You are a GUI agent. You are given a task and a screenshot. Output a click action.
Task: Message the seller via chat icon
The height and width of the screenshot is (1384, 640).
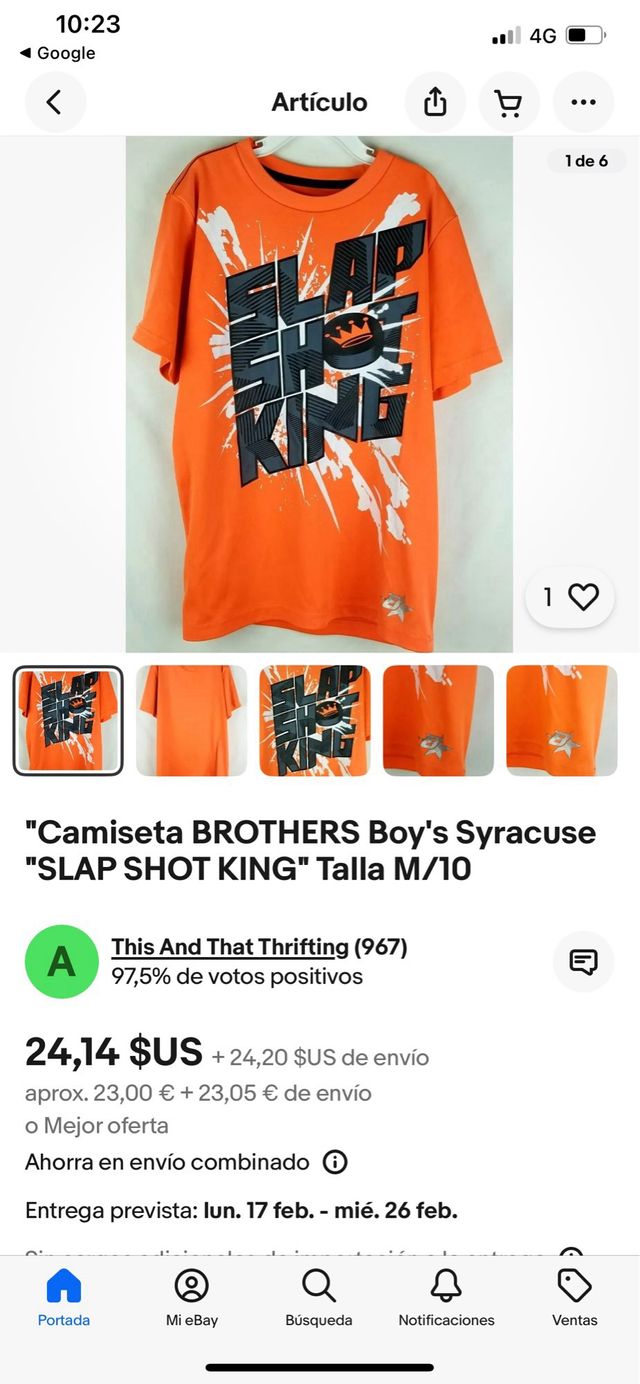tap(583, 962)
